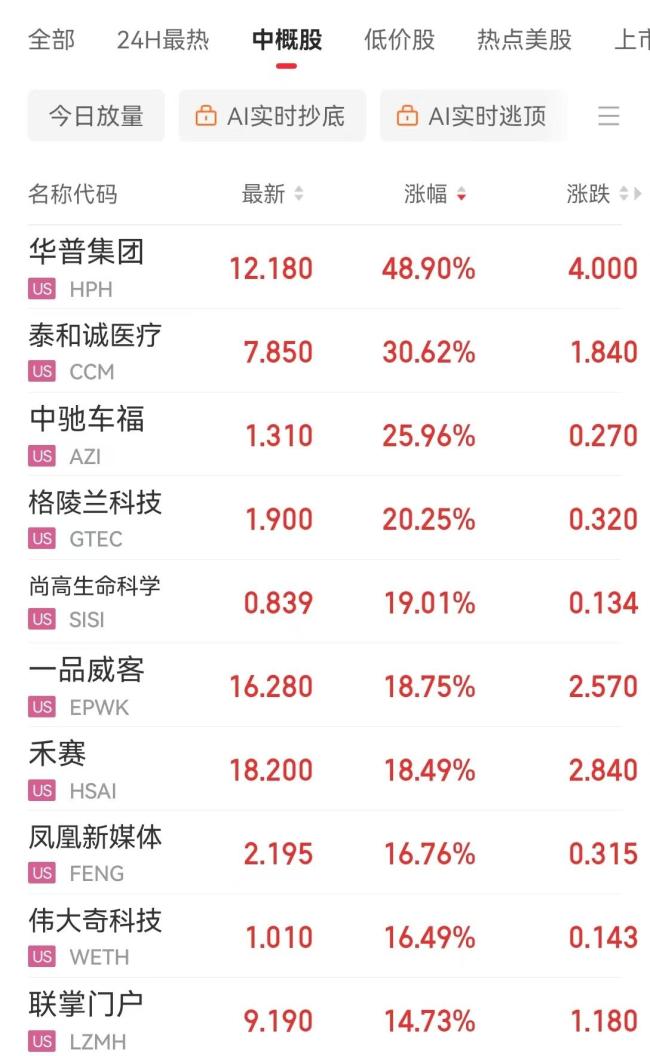650x1056 pixels.
Task: Select the 热点美股 tab
Action: tap(524, 40)
